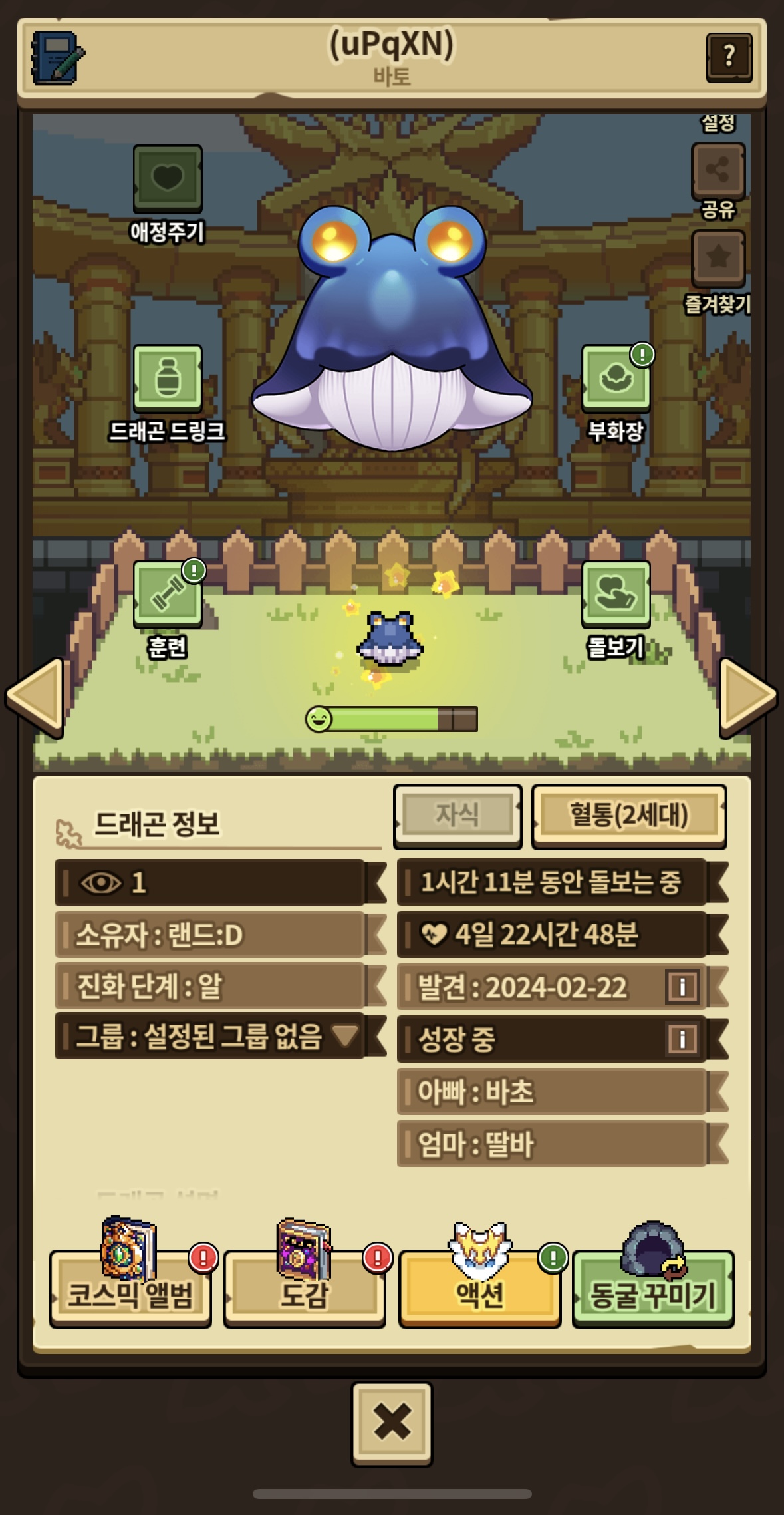Open the notebook edit icon

click(x=58, y=58)
